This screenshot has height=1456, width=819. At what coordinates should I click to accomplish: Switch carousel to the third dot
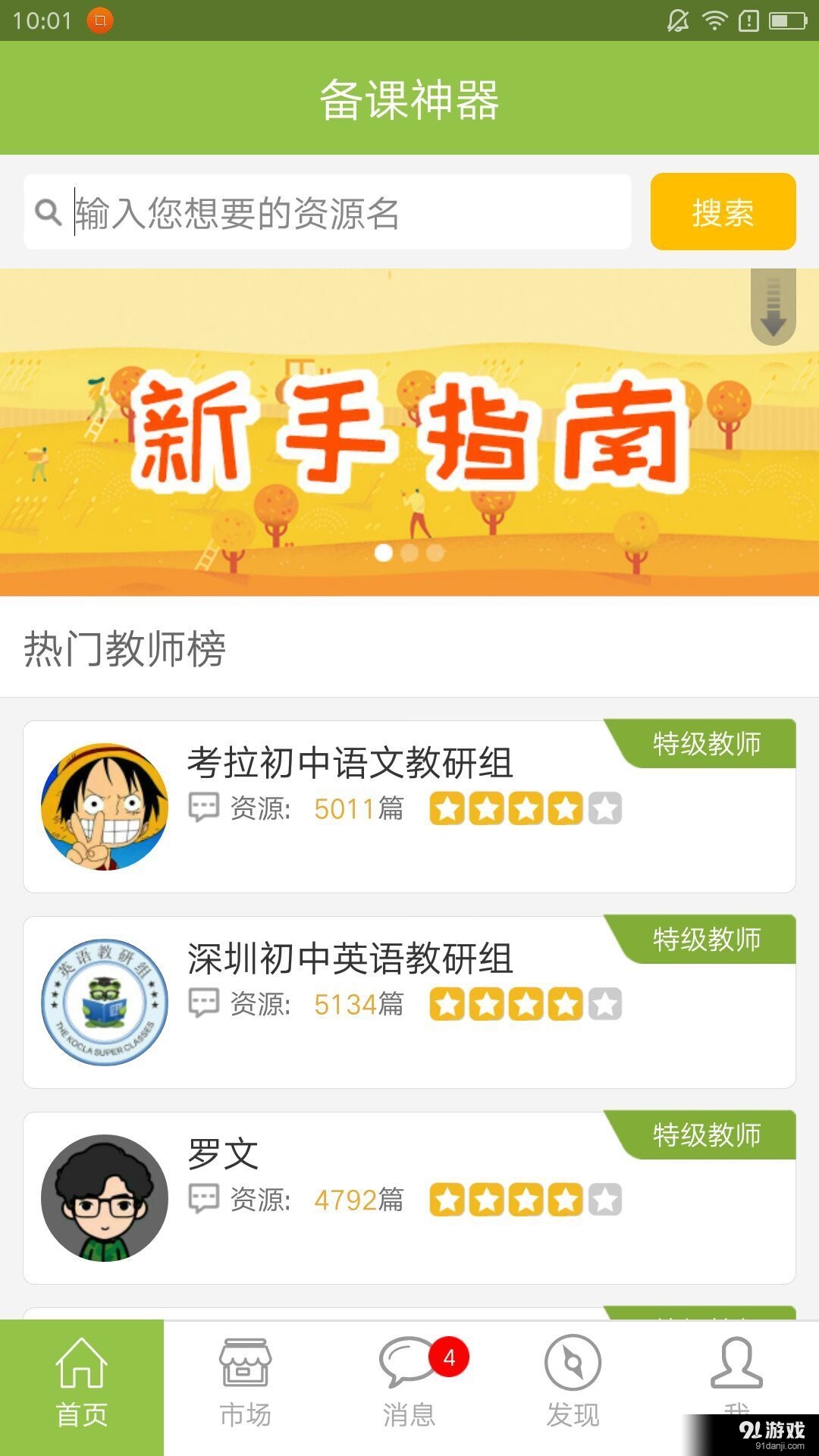pos(435,554)
